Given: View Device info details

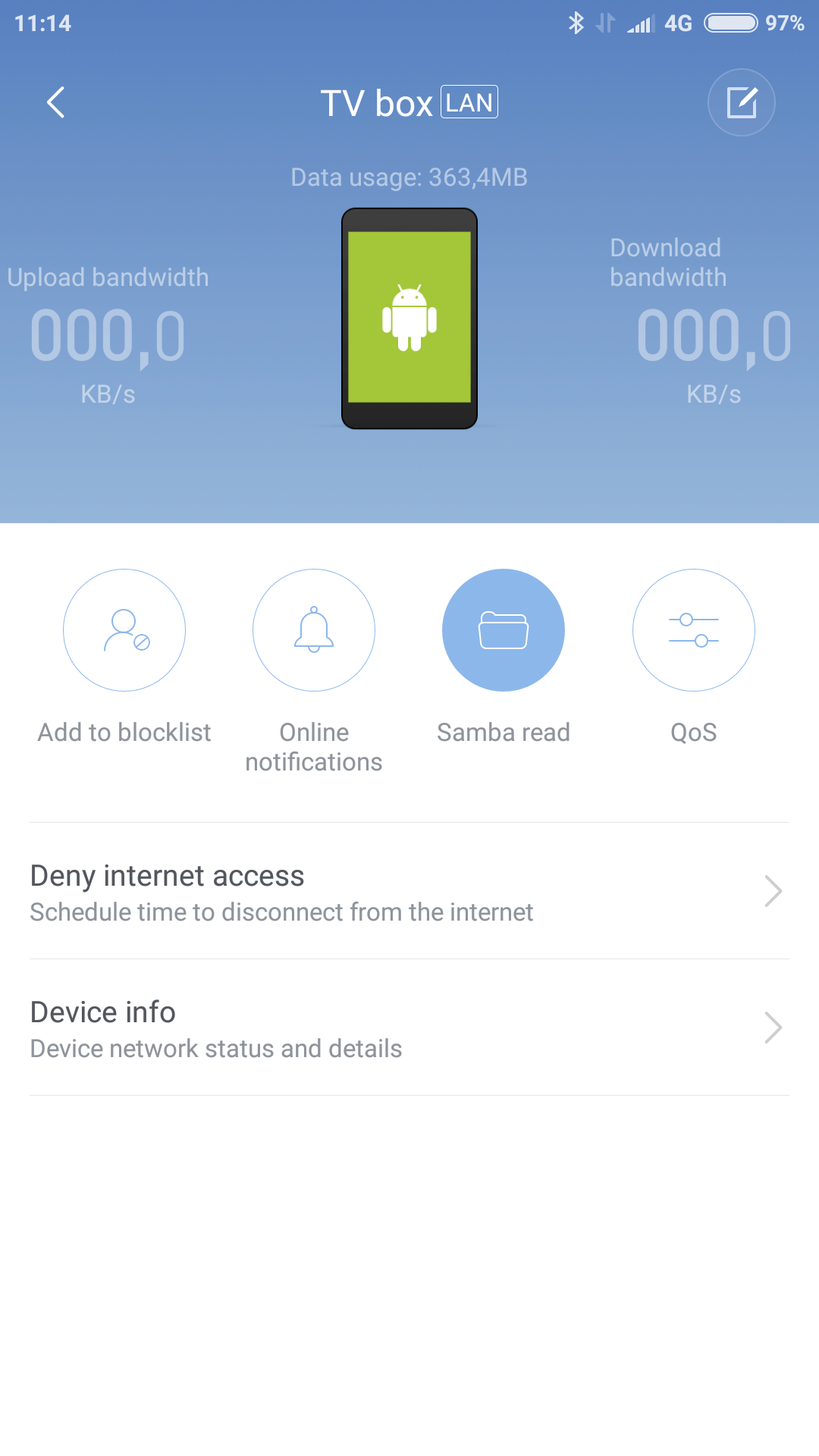Looking at the screenshot, I should click(409, 1028).
